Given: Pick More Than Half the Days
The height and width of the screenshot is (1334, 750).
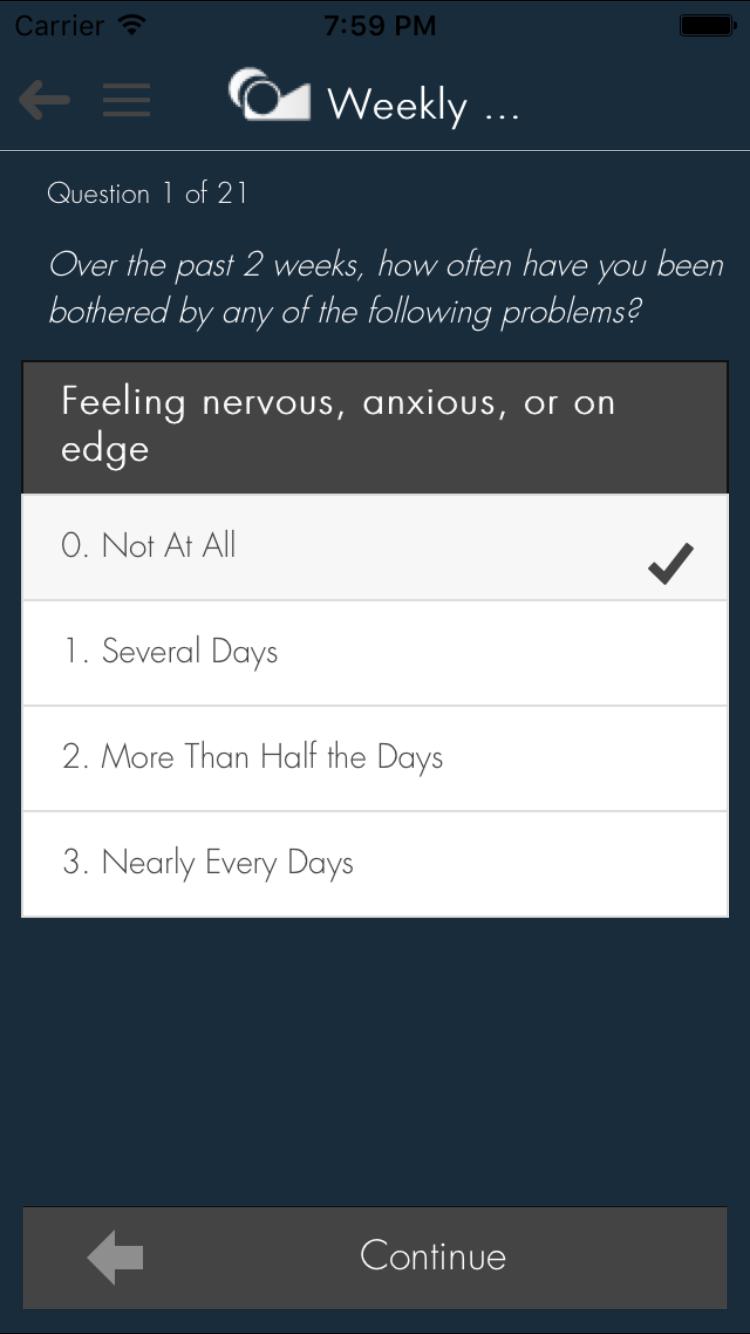Looking at the screenshot, I should click(374, 758).
